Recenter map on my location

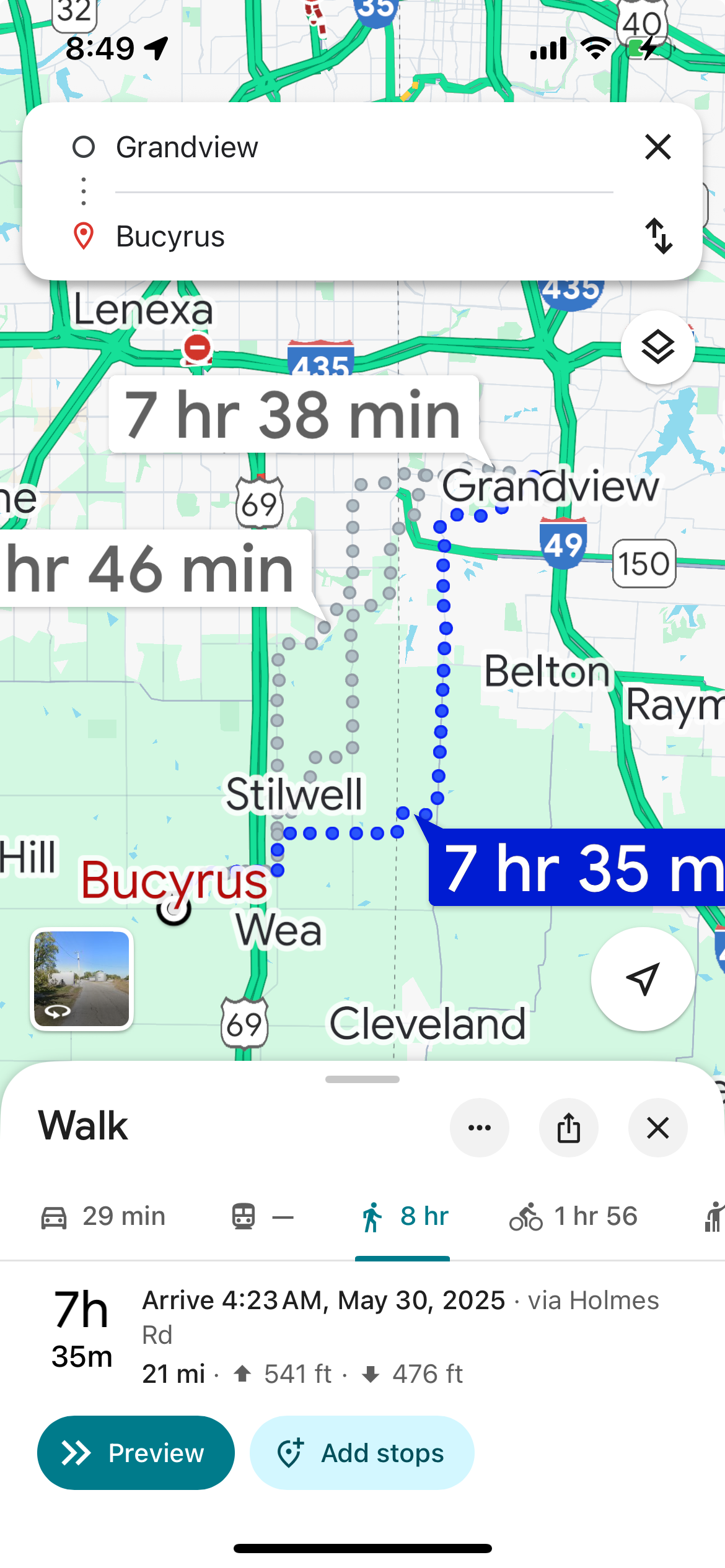pyautogui.click(x=643, y=979)
